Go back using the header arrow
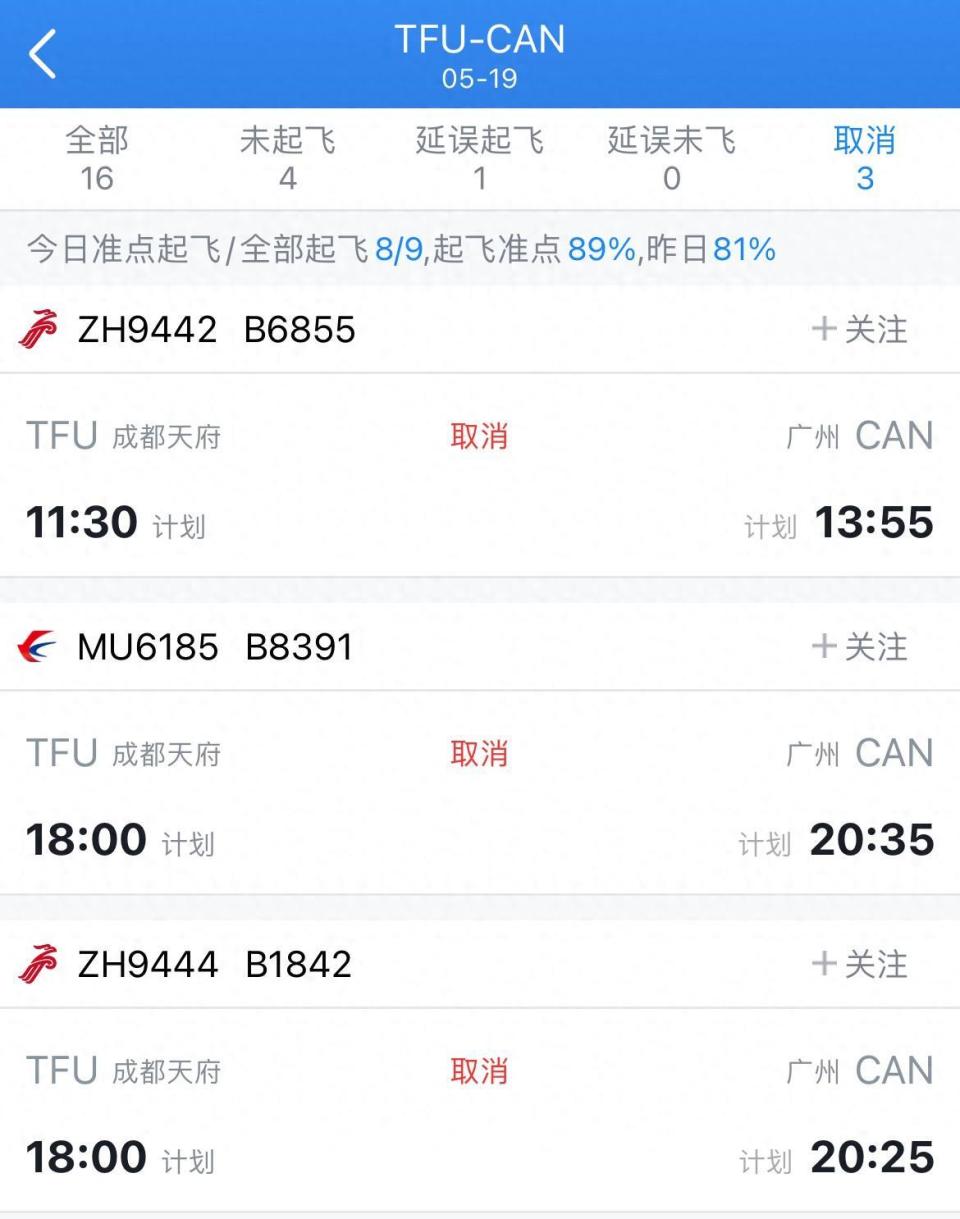 pyautogui.click(x=44, y=53)
